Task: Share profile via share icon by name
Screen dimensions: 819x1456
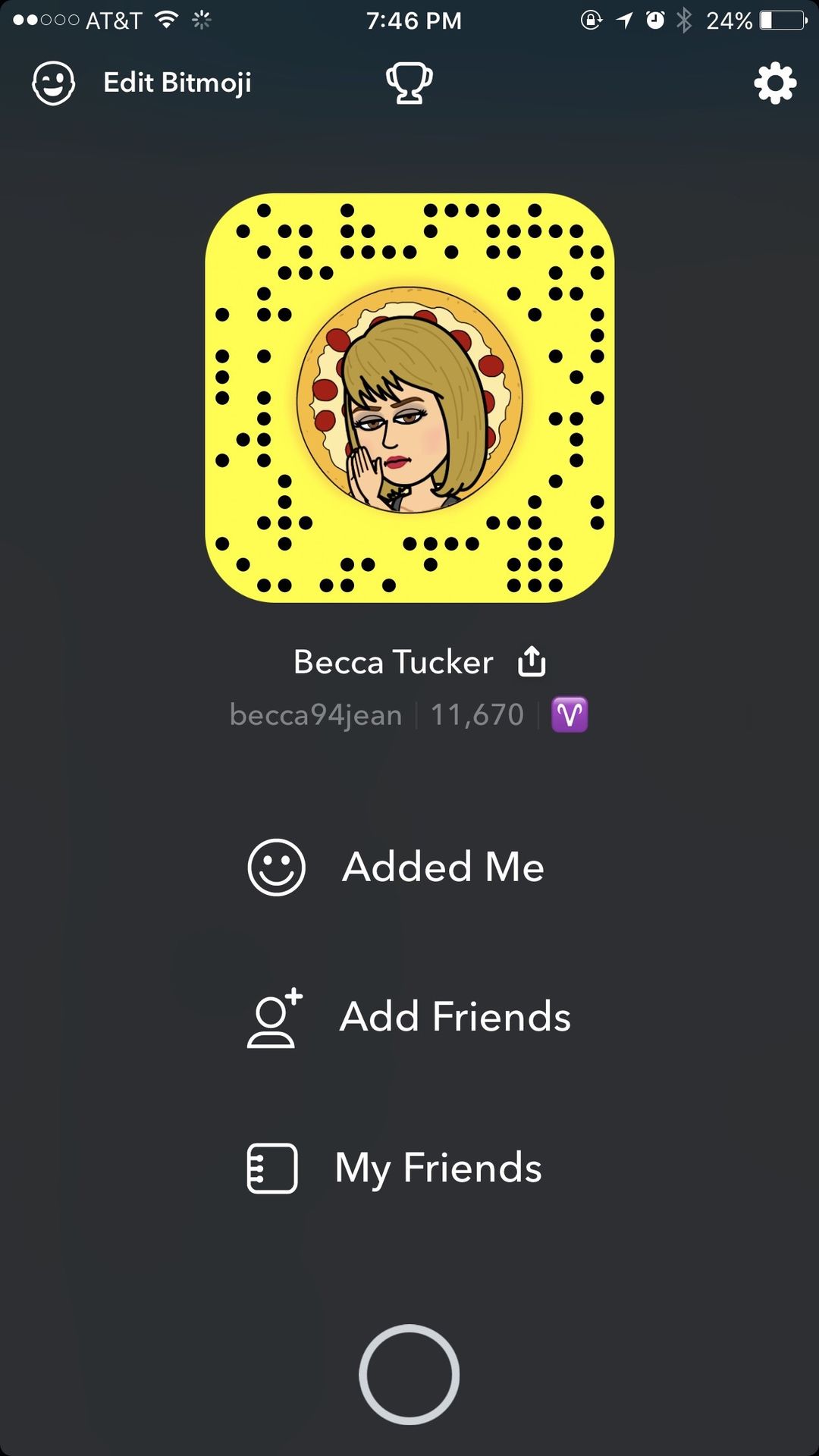Action: coord(532,661)
